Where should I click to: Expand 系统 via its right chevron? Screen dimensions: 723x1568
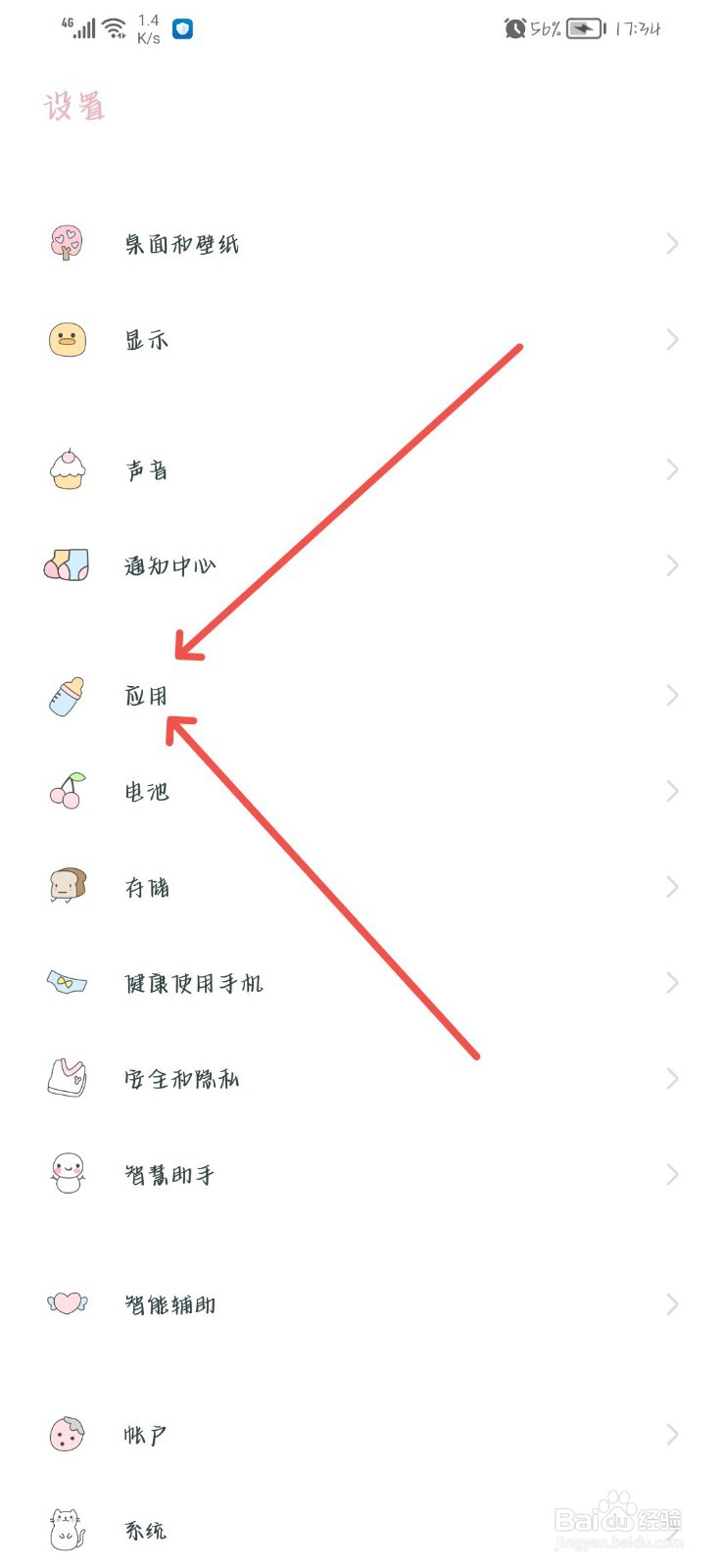(672, 1529)
